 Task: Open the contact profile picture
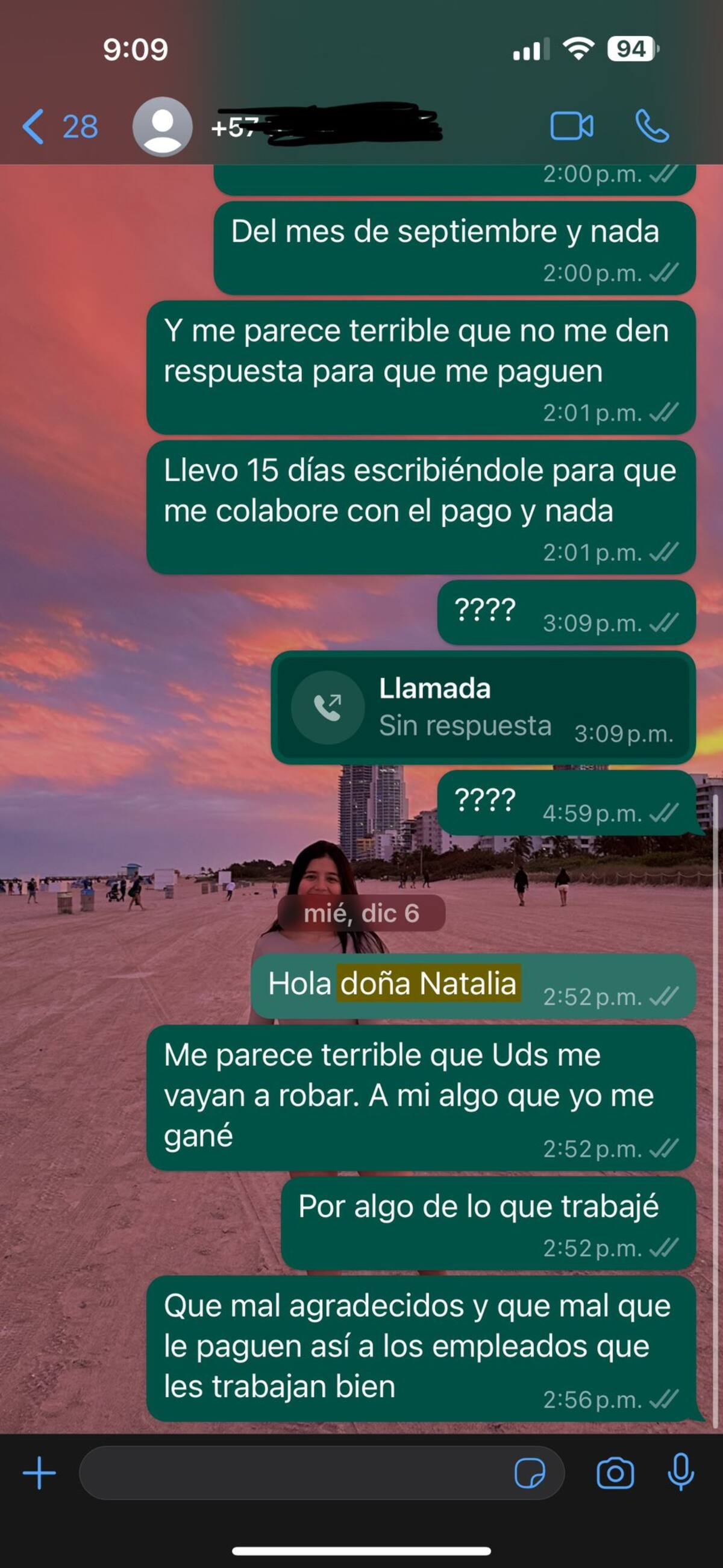click(x=163, y=127)
